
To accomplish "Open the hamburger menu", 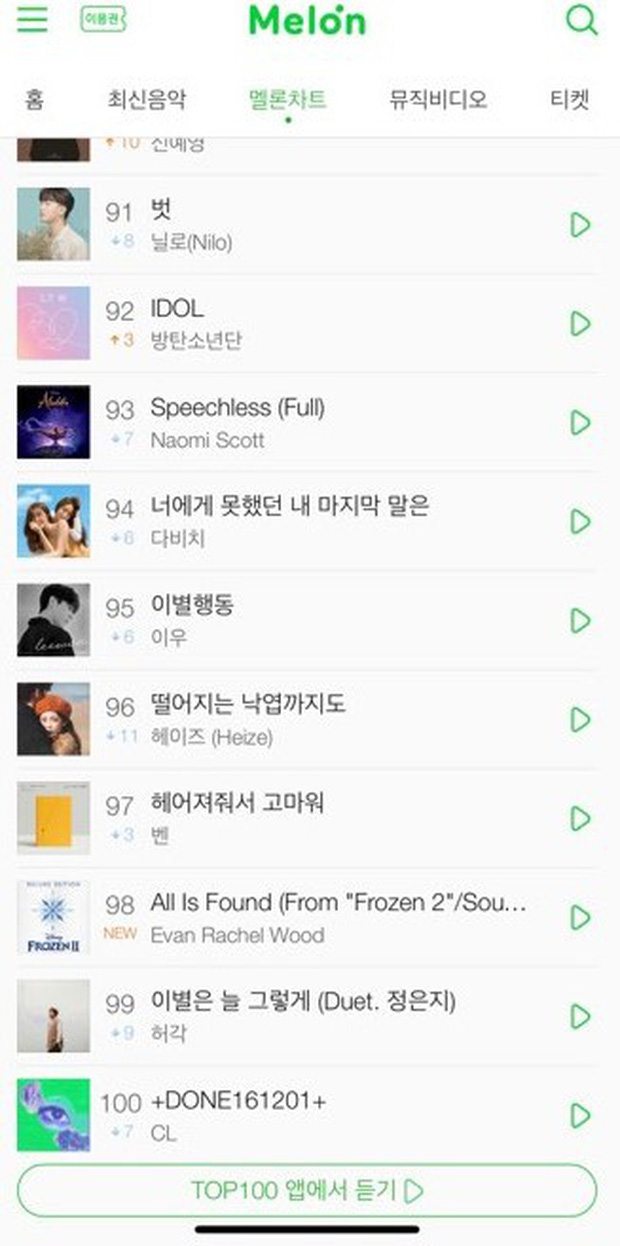I will pos(32,20).
